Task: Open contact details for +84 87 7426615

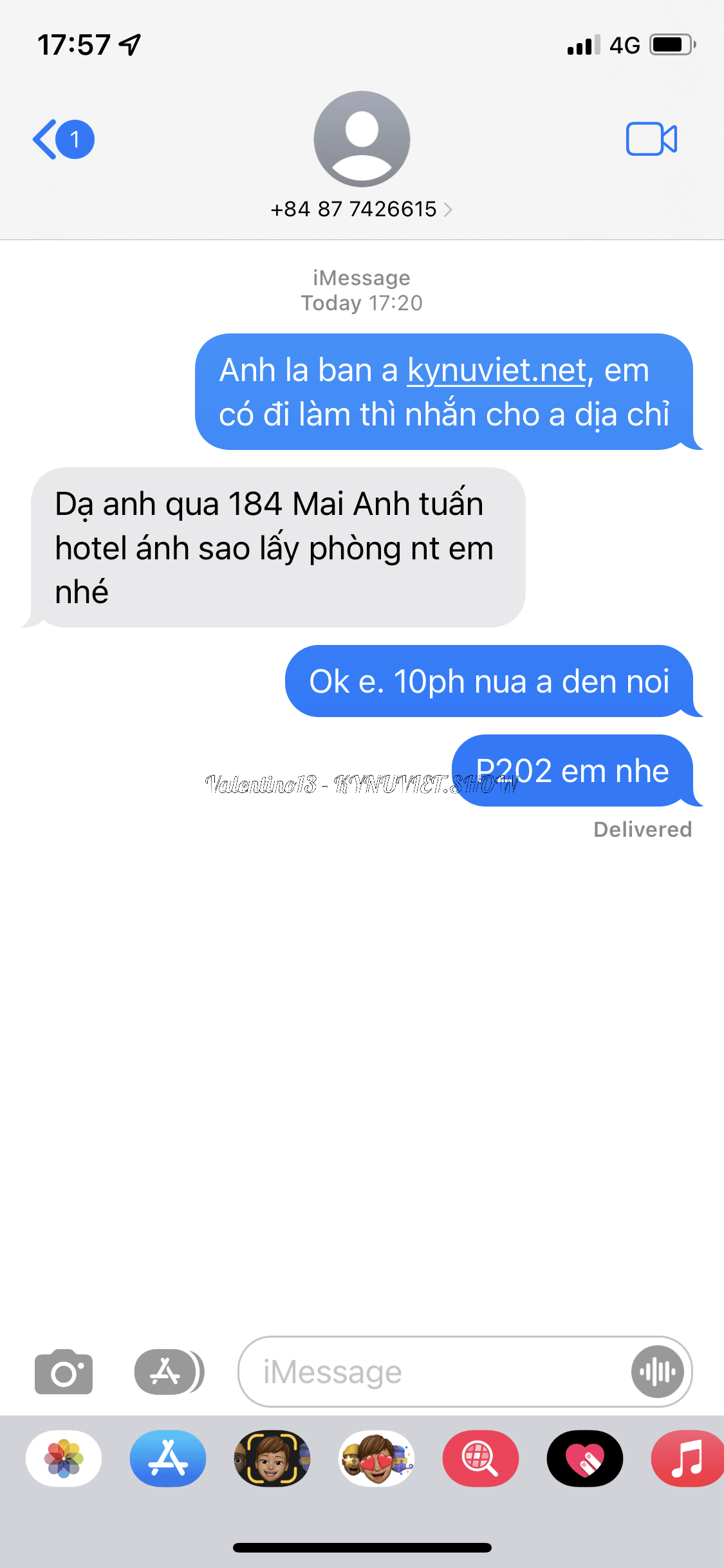Action: tap(361, 209)
